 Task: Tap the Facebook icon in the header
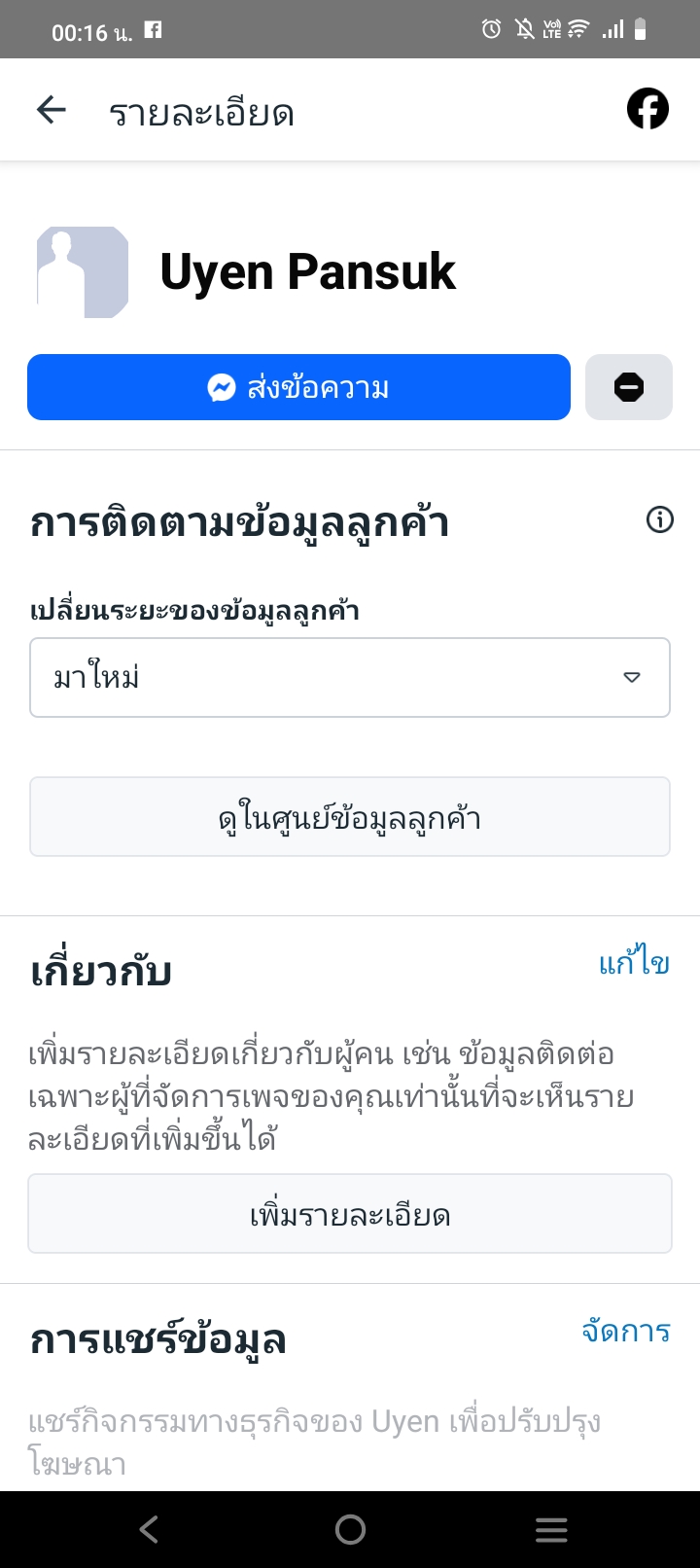coord(647,109)
